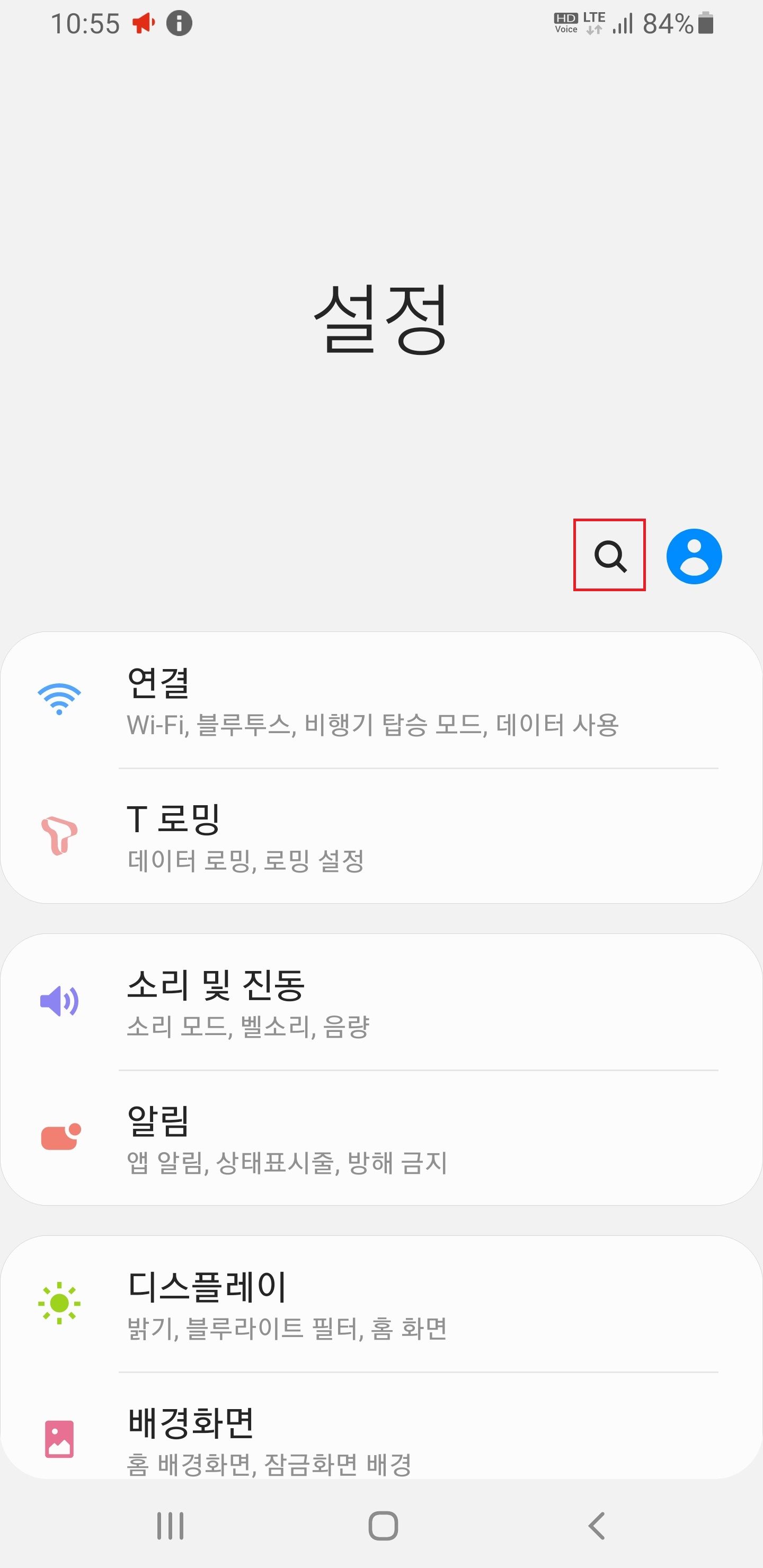This screenshot has width=763, height=1568.
Task: Open 알림 notification settings
Action: coord(381,1138)
